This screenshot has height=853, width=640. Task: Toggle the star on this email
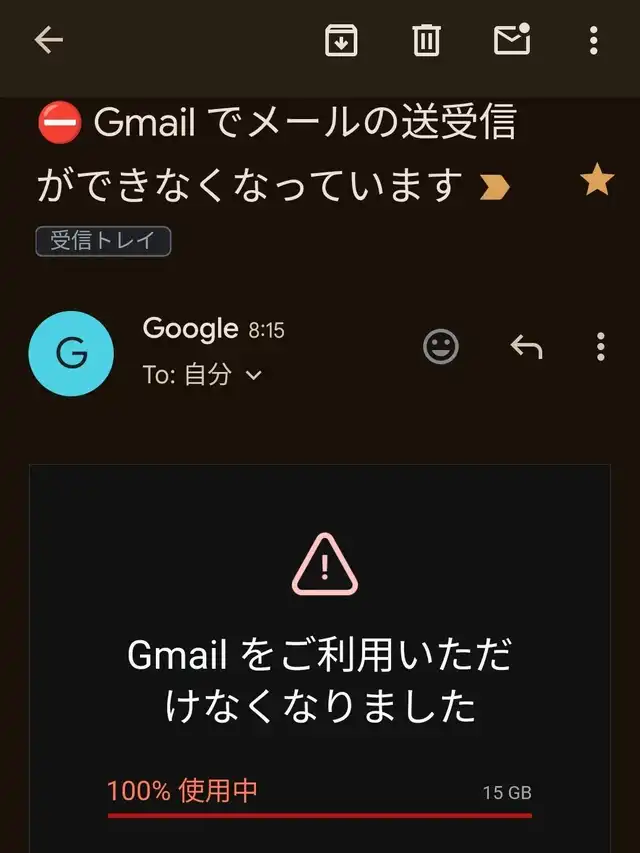click(597, 181)
